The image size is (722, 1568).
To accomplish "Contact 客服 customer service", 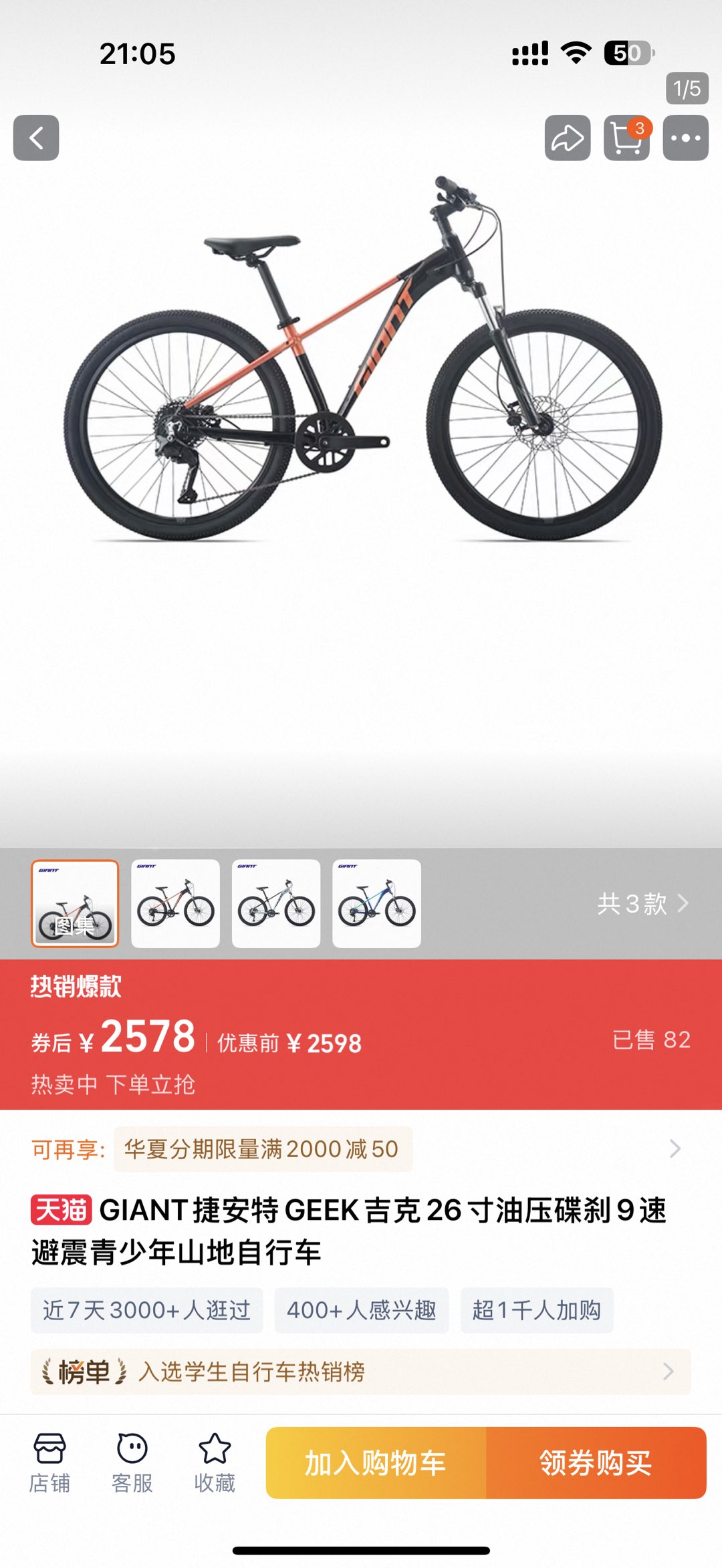I will coord(132,1463).
